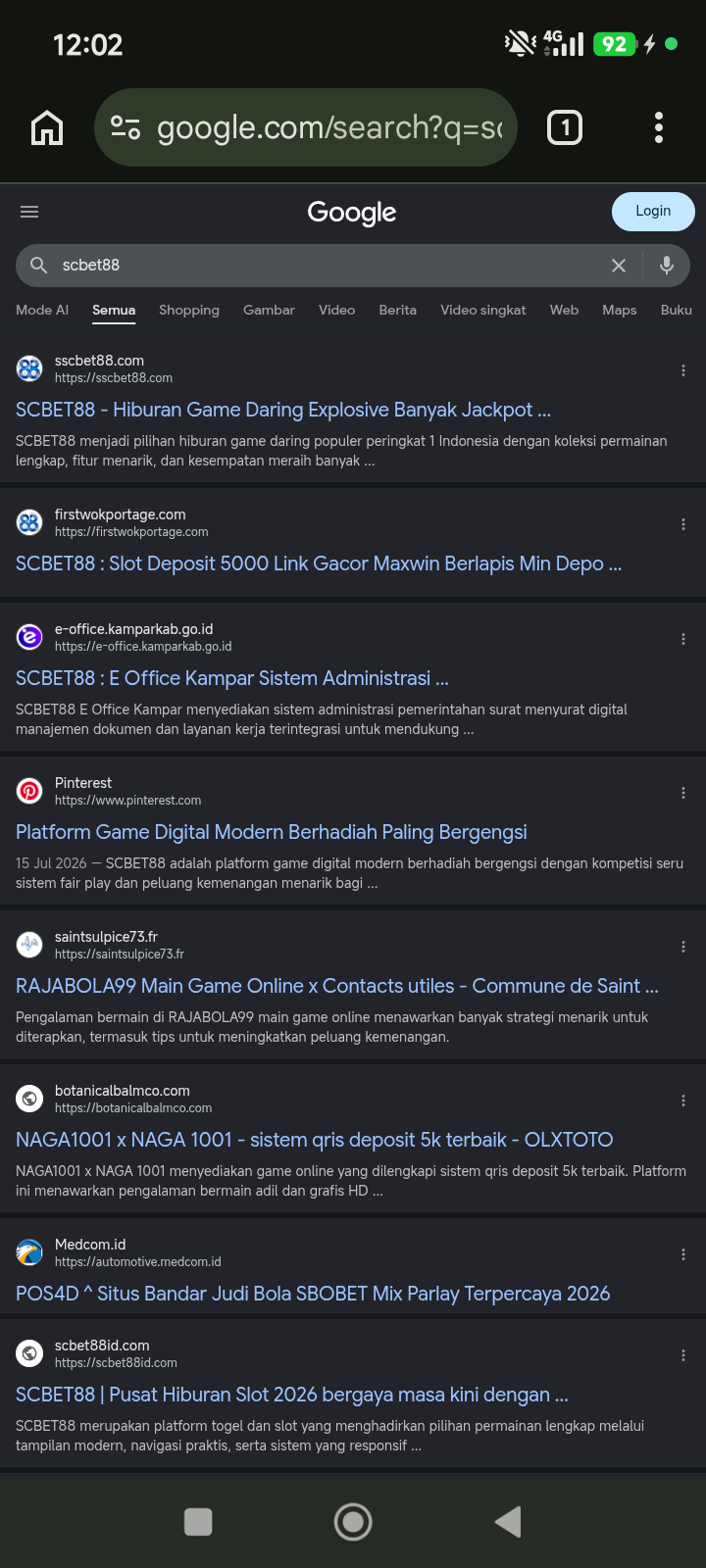Open the browser home page icon
Viewport: 706px width, 1568px height.
[x=47, y=127]
